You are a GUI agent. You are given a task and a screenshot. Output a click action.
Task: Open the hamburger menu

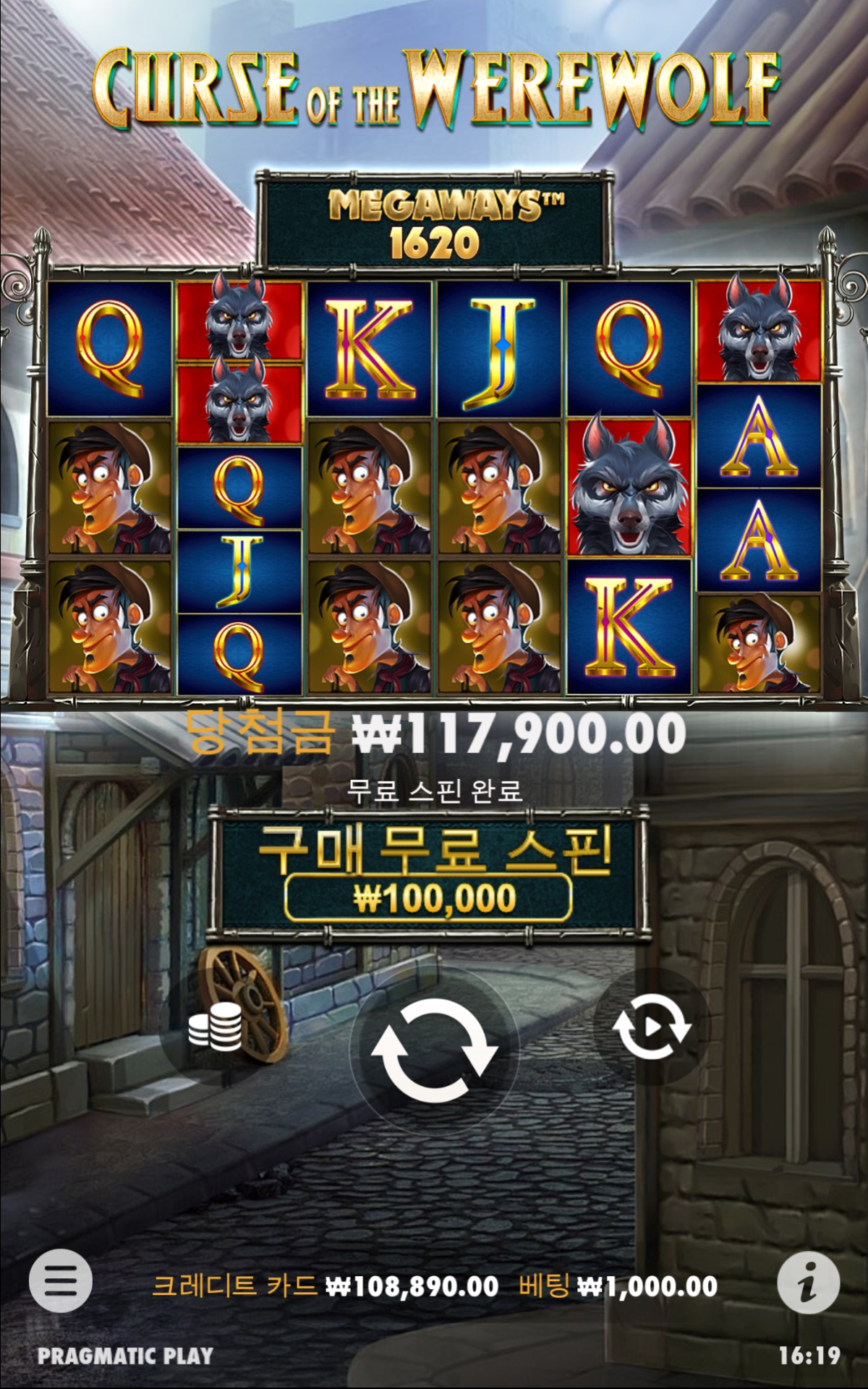point(61,1282)
